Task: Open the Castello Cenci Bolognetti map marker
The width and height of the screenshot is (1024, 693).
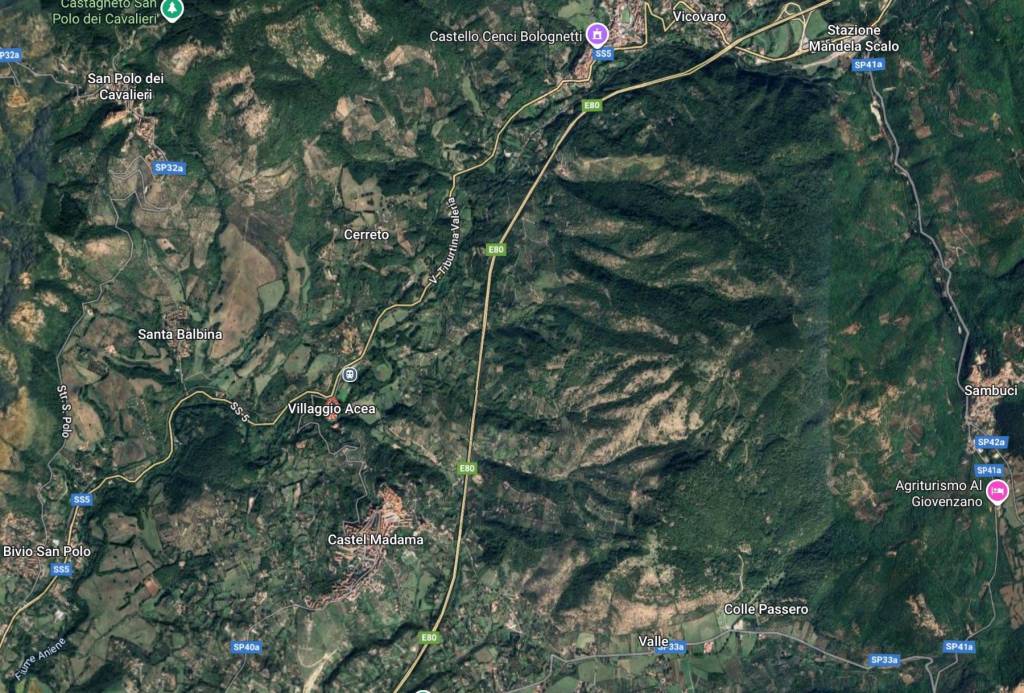Action: [x=598, y=35]
